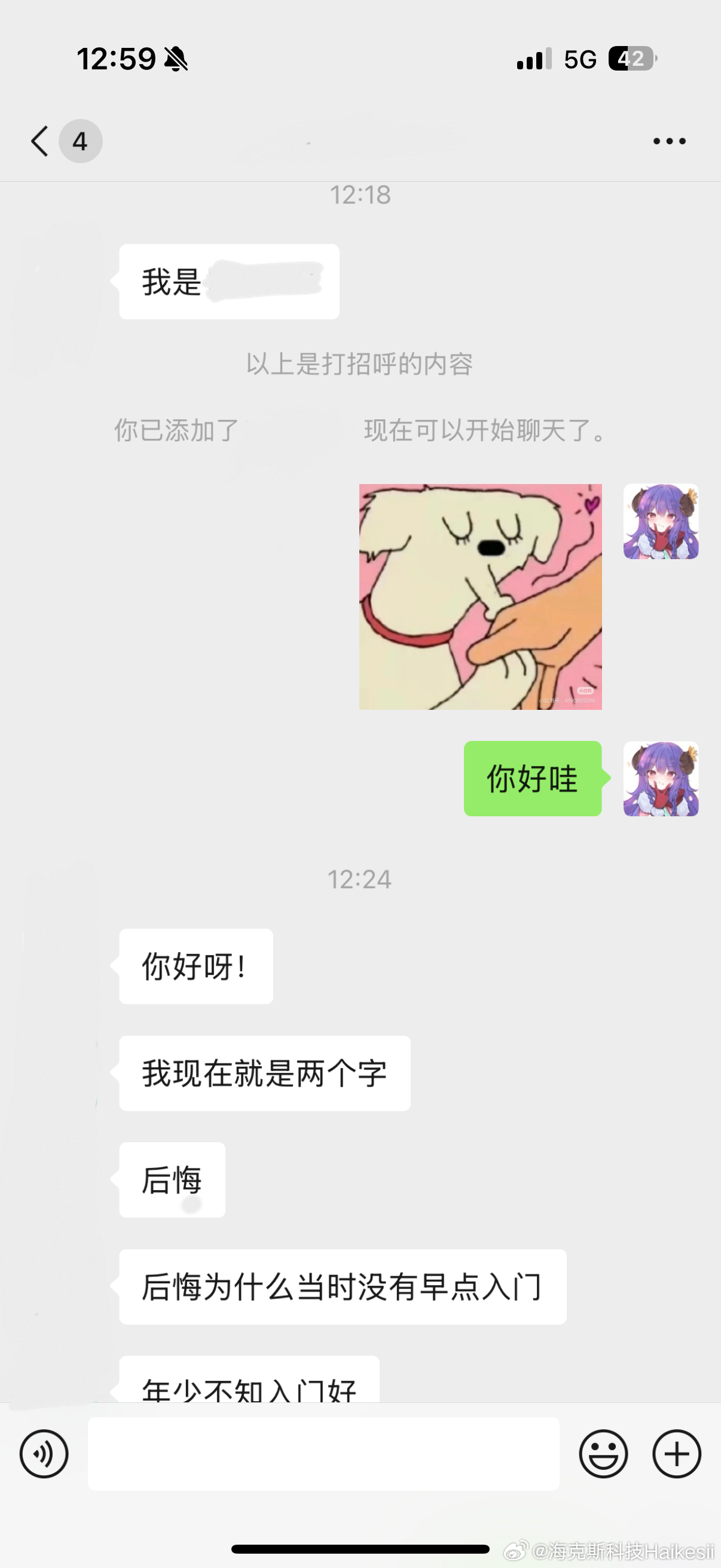Viewport: 721px width, 1568px height.
Task: Tap the message text field
Action: point(323,1454)
